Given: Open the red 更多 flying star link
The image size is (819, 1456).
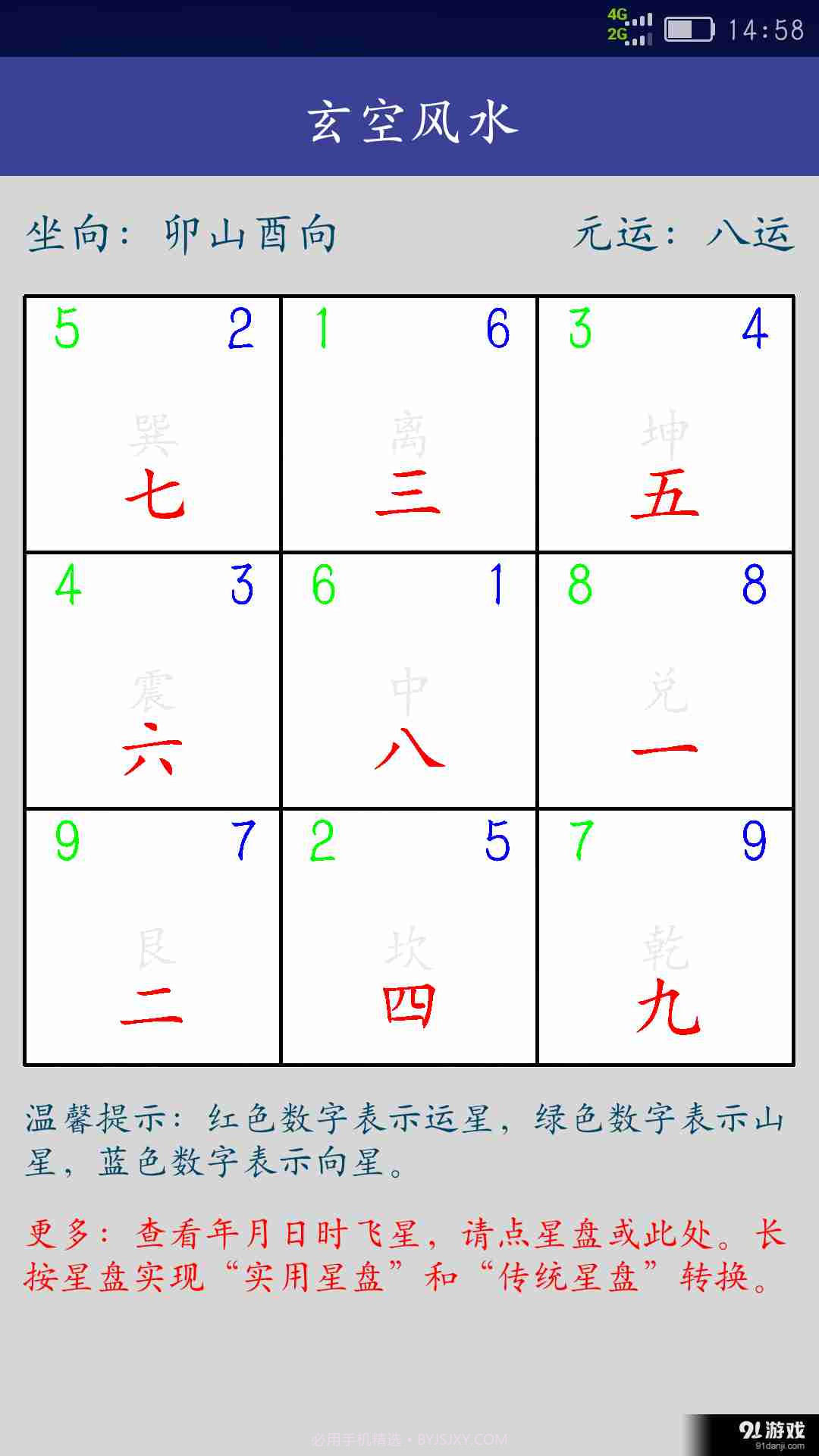Looking at the screenshot, I should (405, 1255).
